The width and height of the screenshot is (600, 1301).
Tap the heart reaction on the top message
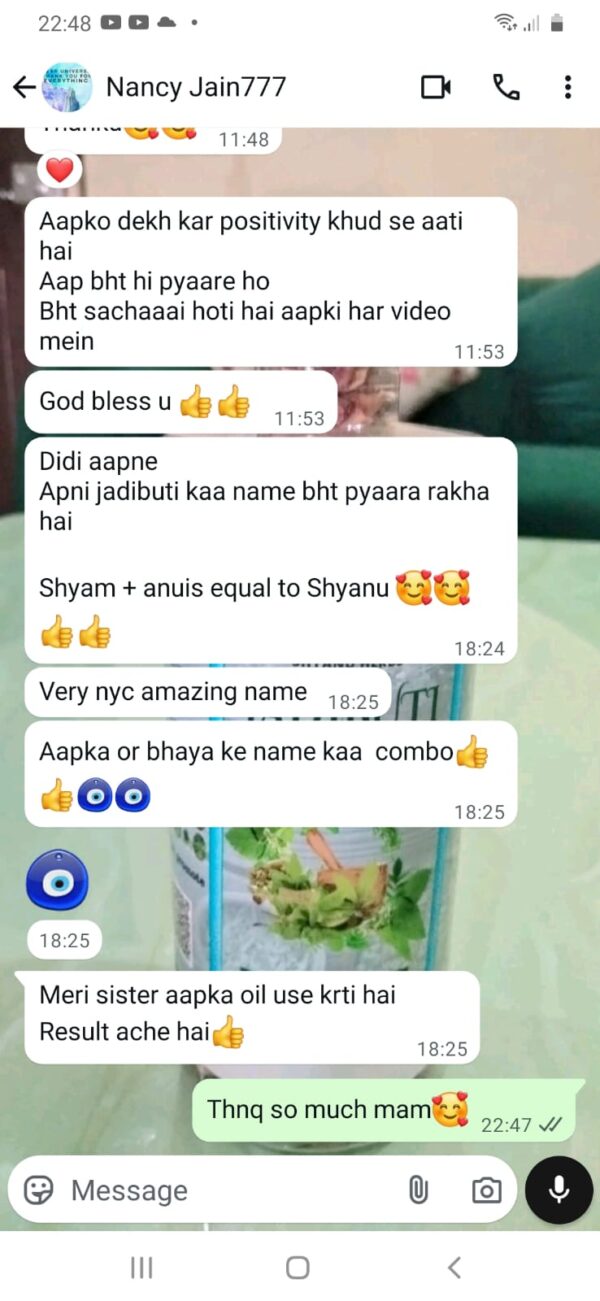point(60,170)
